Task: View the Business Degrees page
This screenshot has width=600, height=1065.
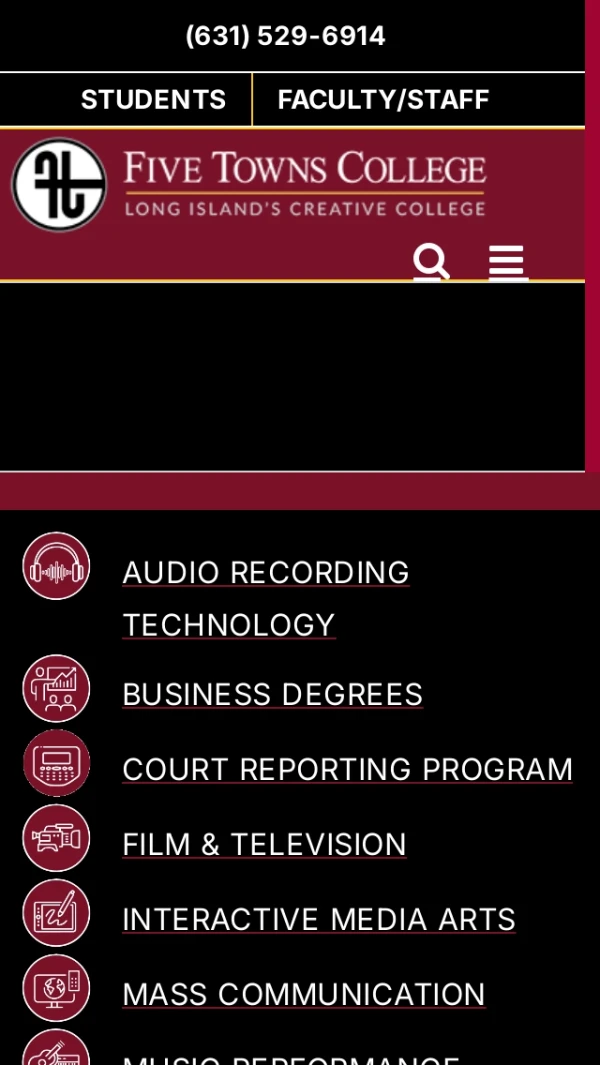Action: click(272, 694)
